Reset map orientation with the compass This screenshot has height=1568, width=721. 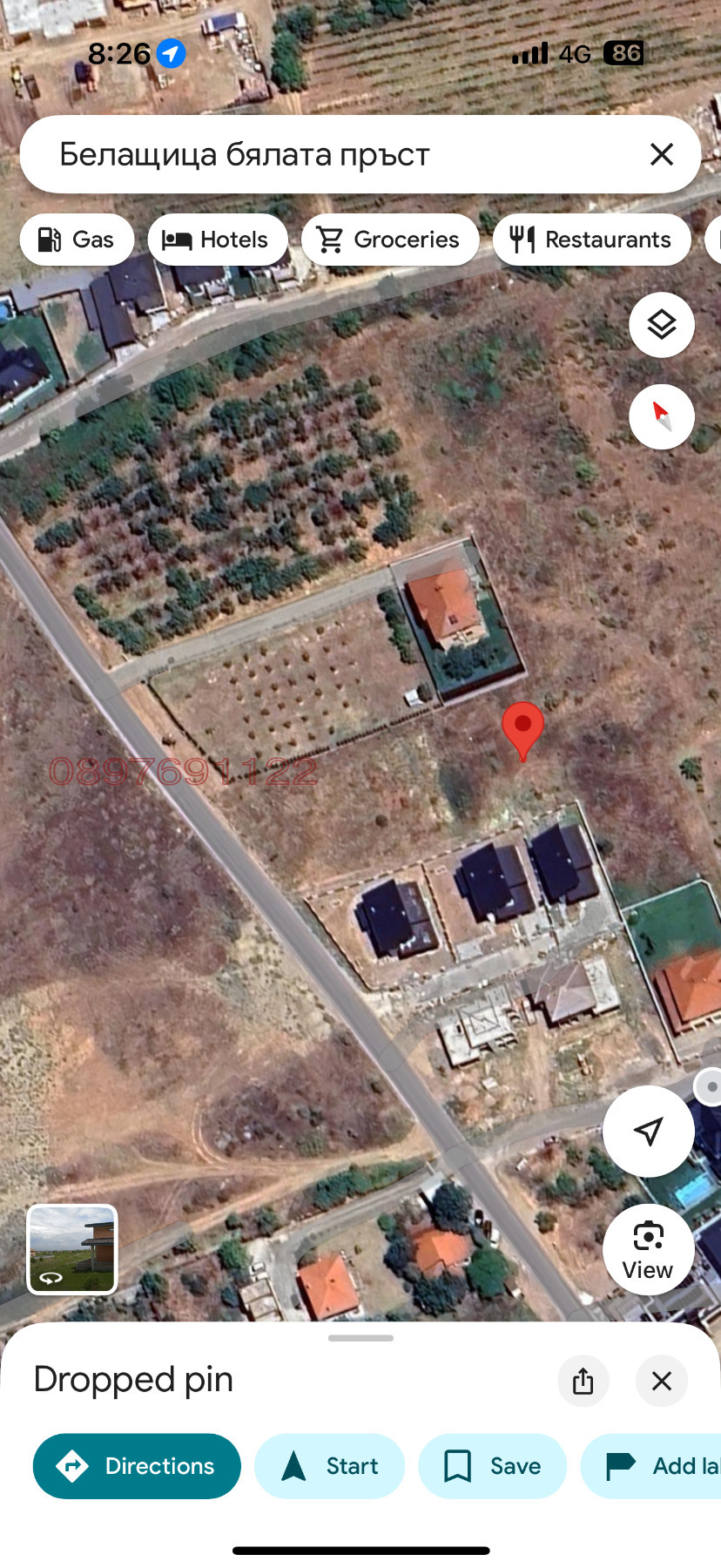[662, 416]
